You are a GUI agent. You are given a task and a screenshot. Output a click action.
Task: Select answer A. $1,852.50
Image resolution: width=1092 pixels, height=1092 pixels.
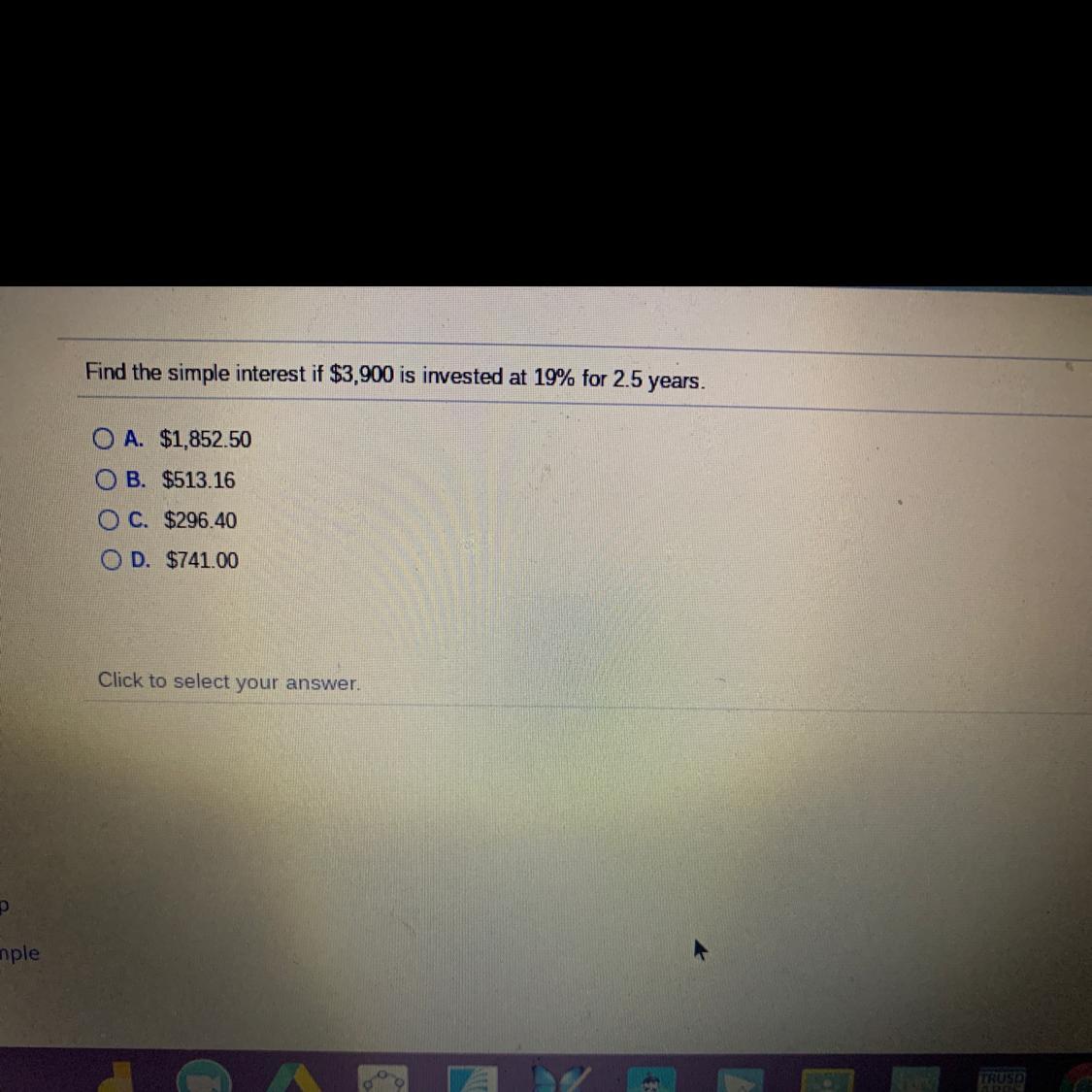[x=105, y=440]
